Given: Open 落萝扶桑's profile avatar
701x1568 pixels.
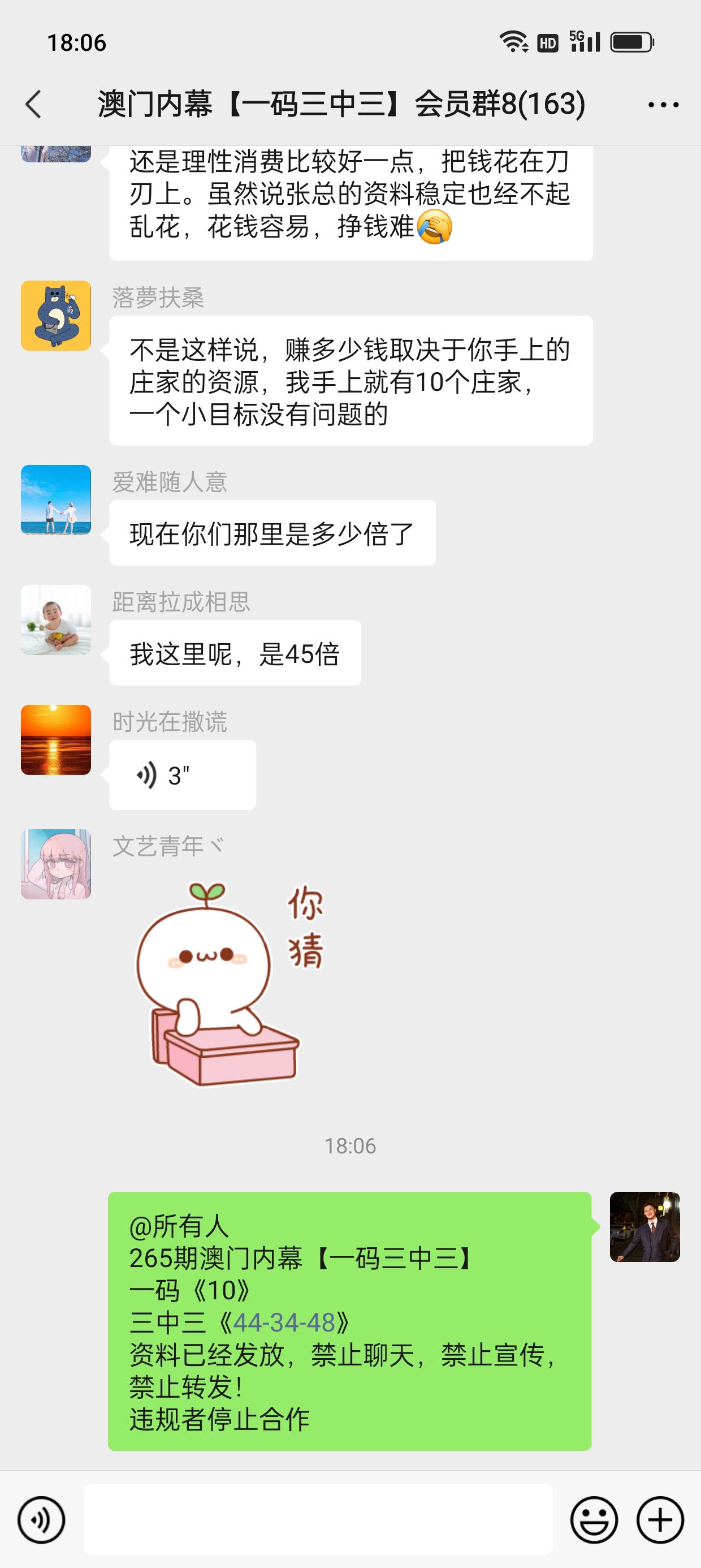Looking at the screenshot, I should pos(56,315).
